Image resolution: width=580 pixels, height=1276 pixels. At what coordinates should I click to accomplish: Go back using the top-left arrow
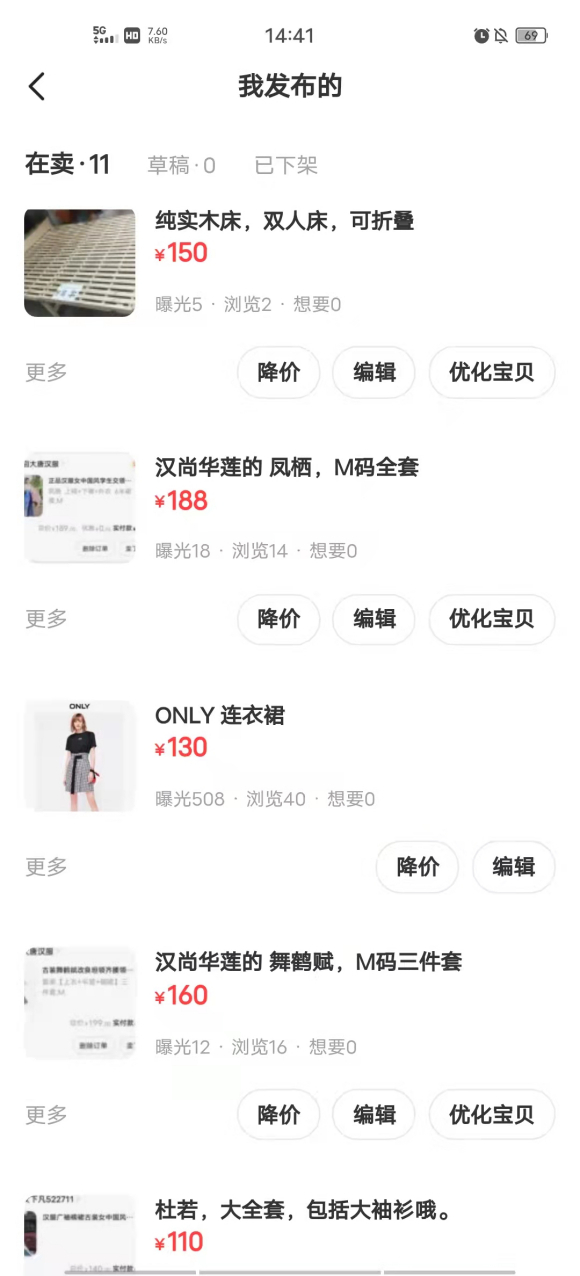click(x=37, y=87)
